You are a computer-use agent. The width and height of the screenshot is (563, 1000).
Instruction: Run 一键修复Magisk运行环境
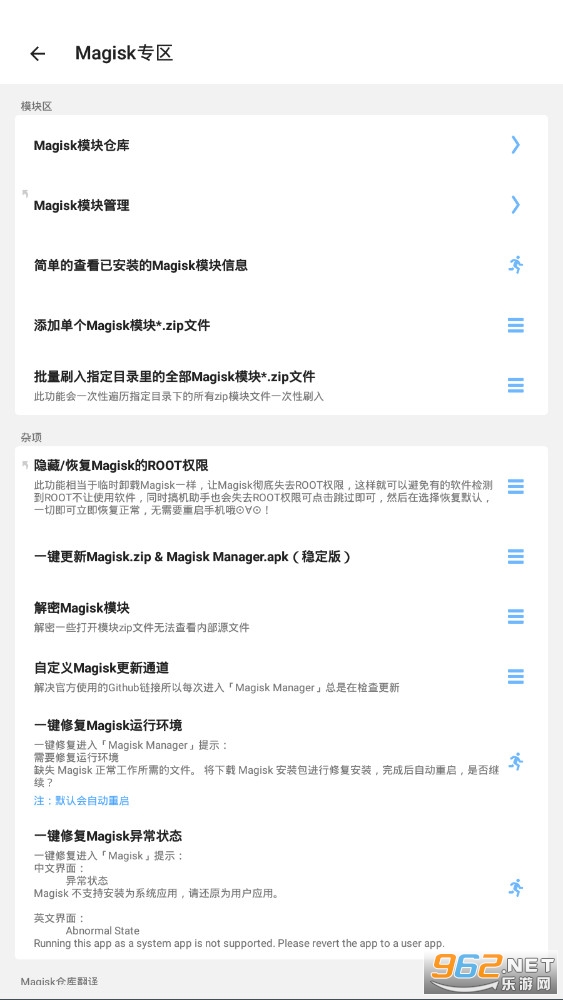click(x=281, y=761)
